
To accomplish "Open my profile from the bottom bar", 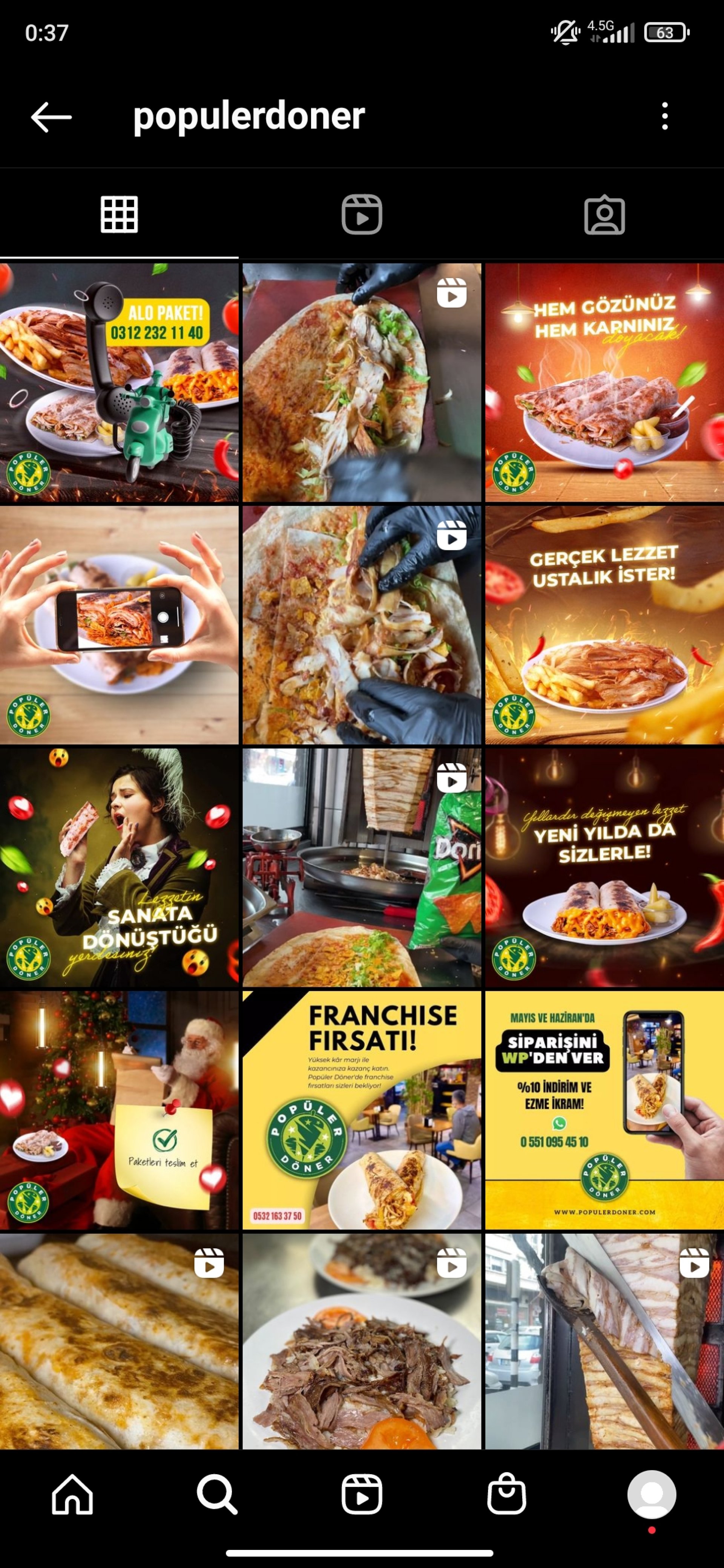I will (x=652, y=1494).
